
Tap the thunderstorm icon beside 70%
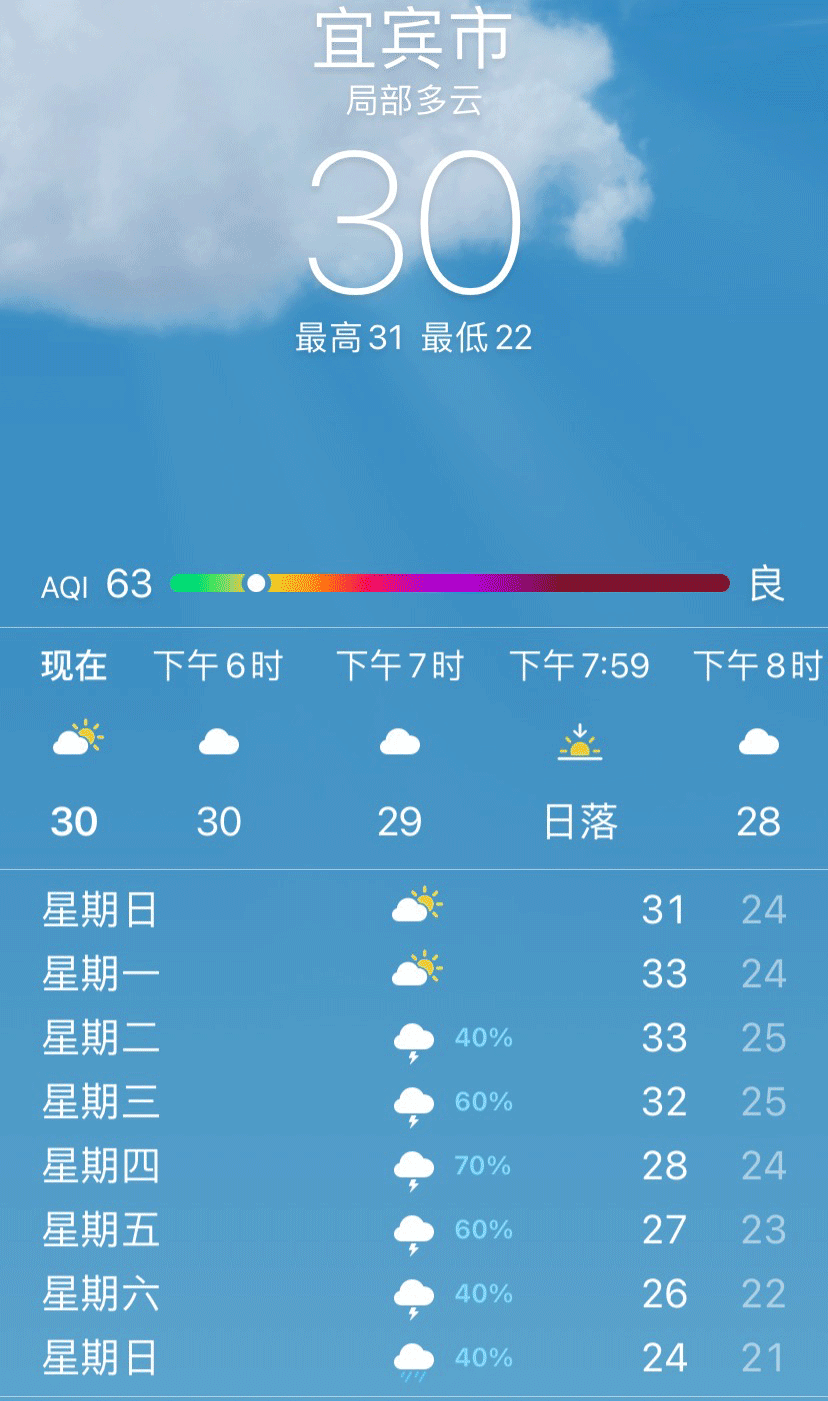pyautogui.click(x=413, y=1166)
